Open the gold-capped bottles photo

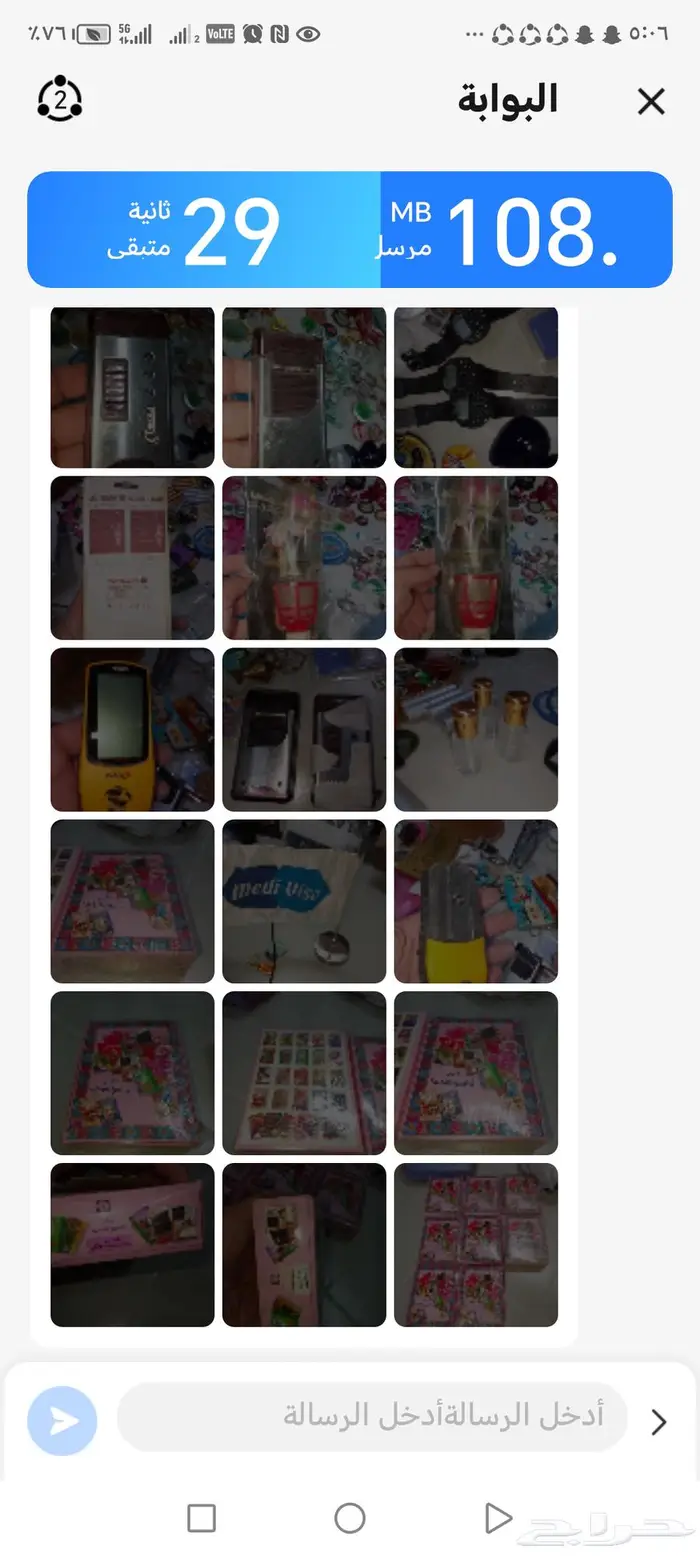(x=476, y=729)
